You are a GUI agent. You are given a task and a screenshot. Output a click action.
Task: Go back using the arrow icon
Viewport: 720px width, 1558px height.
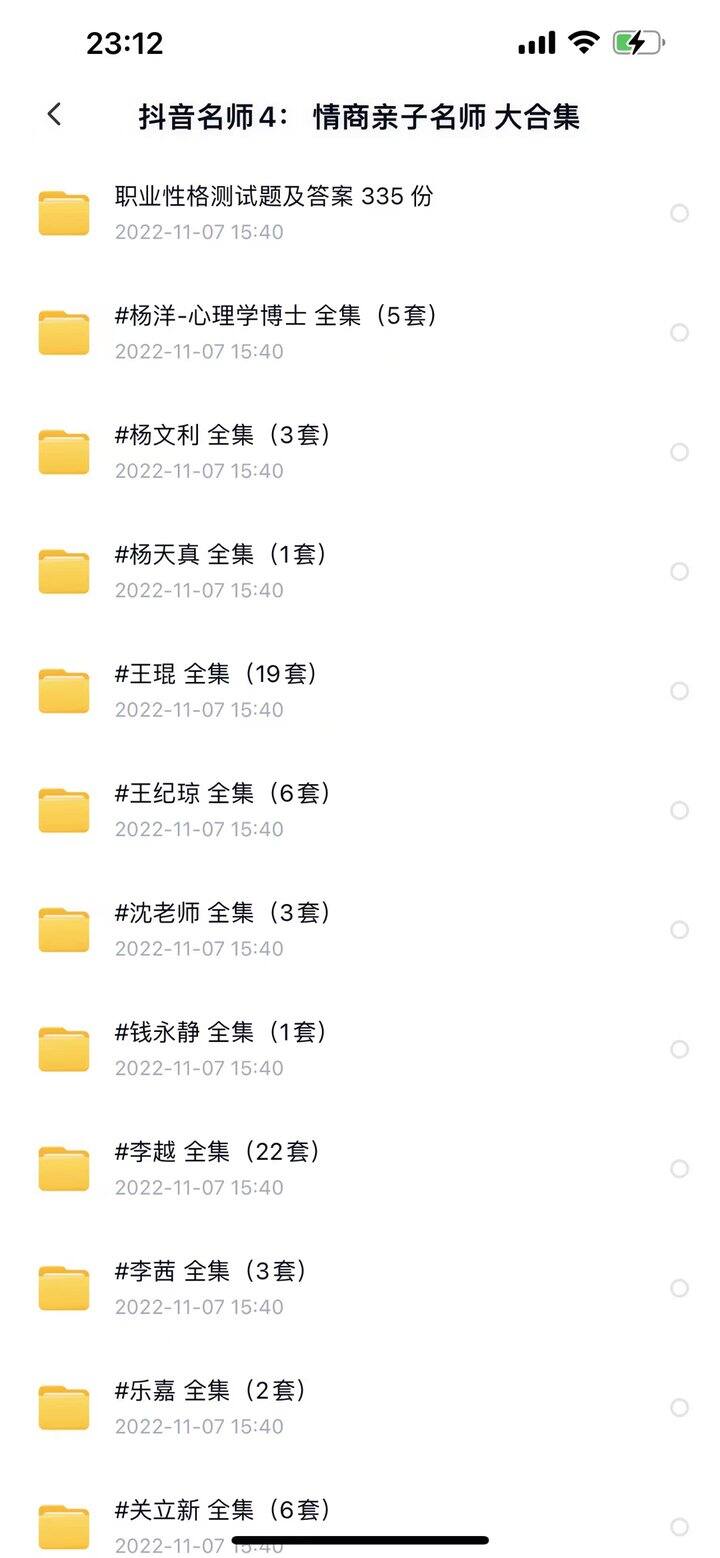pyautogui.click(x=54, y=115)
